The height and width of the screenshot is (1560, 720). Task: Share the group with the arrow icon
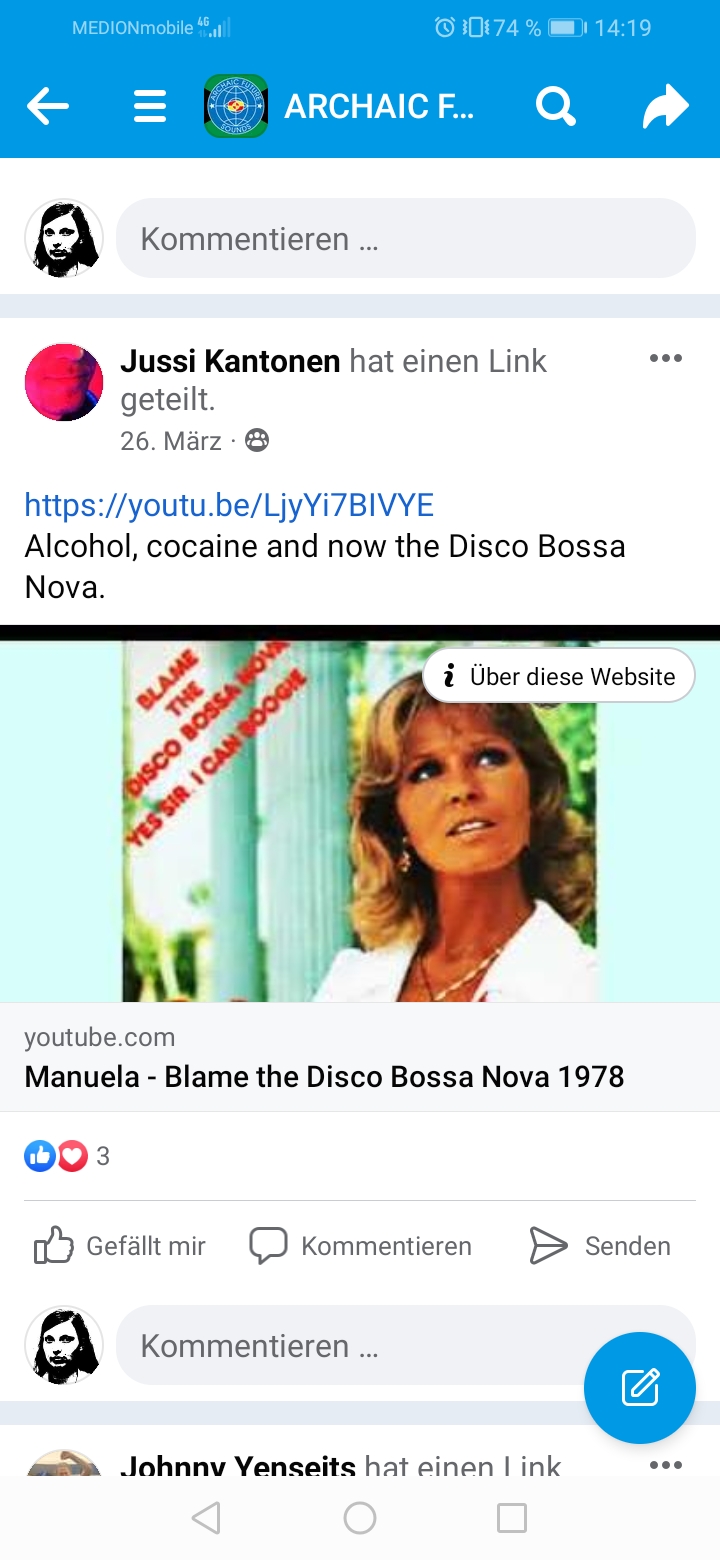tap(666, 106)
